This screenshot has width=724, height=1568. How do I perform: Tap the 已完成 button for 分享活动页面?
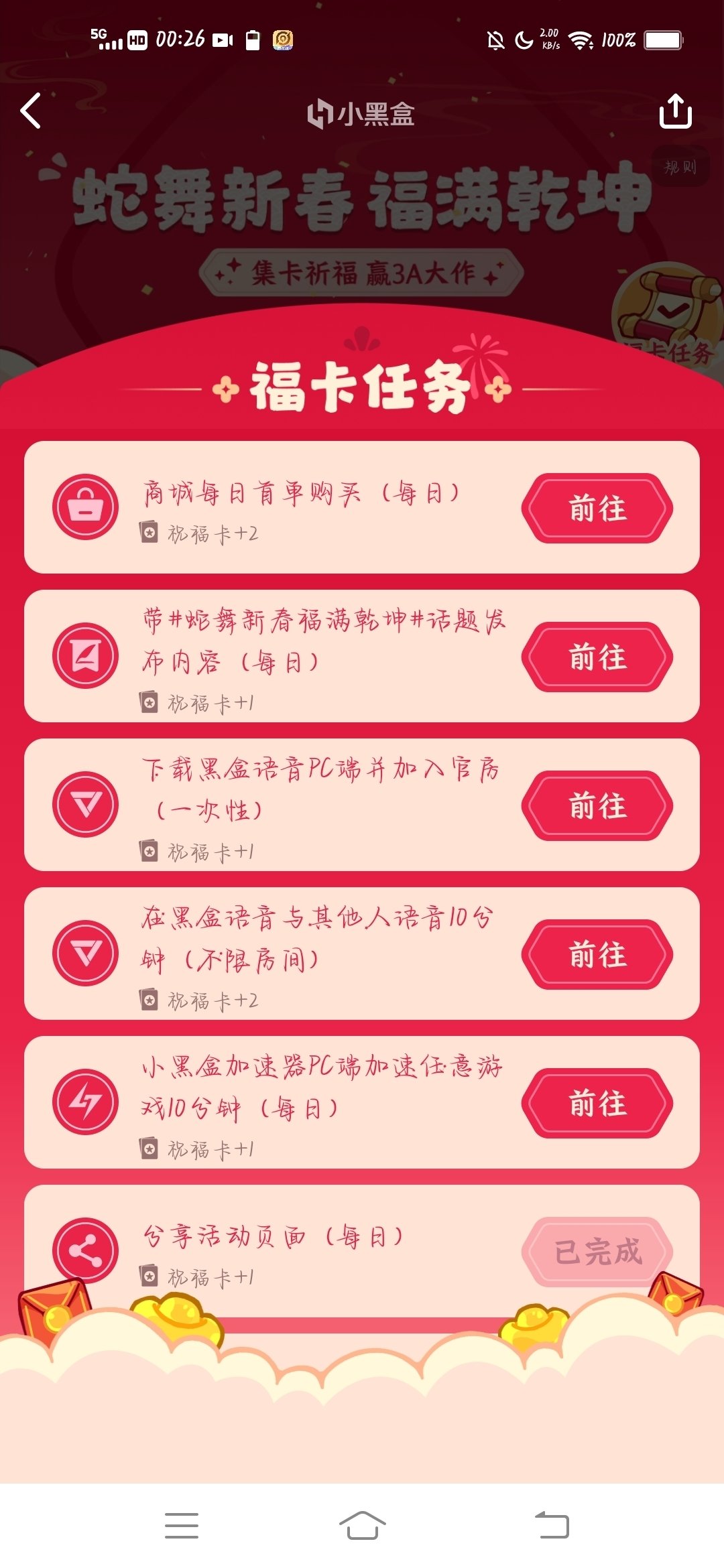(x=597, y=1251)
